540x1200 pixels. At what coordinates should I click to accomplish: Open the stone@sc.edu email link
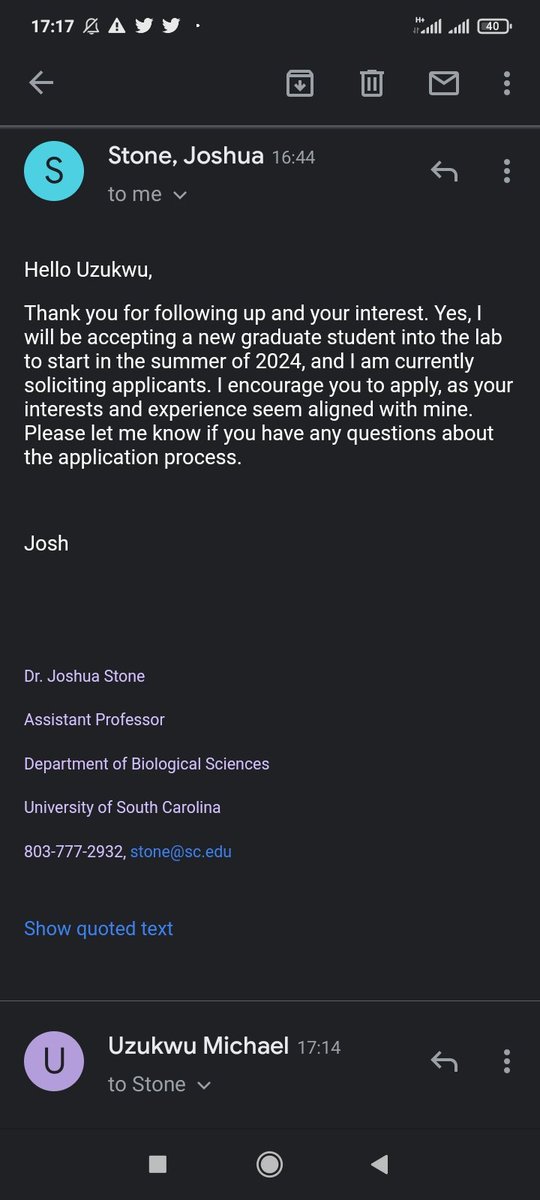[181, 852]
